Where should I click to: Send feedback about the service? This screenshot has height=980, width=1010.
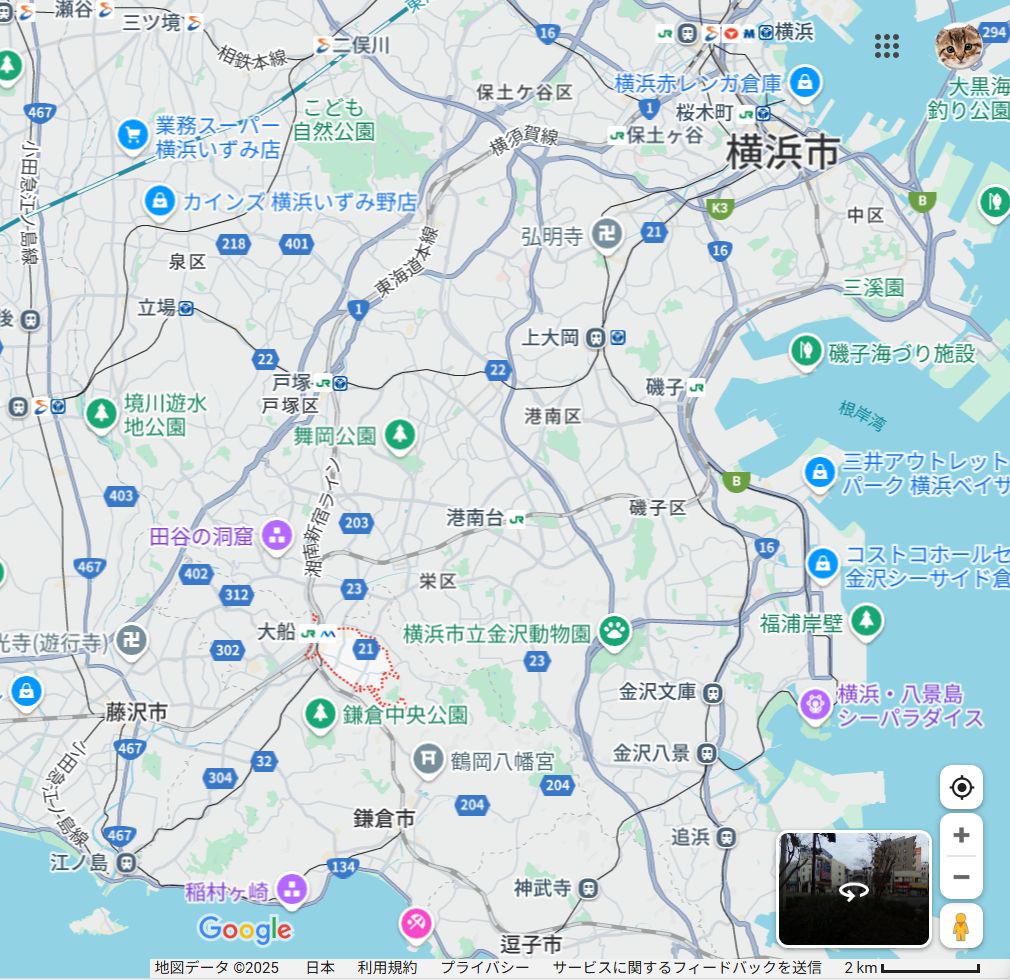pos(687,968)
